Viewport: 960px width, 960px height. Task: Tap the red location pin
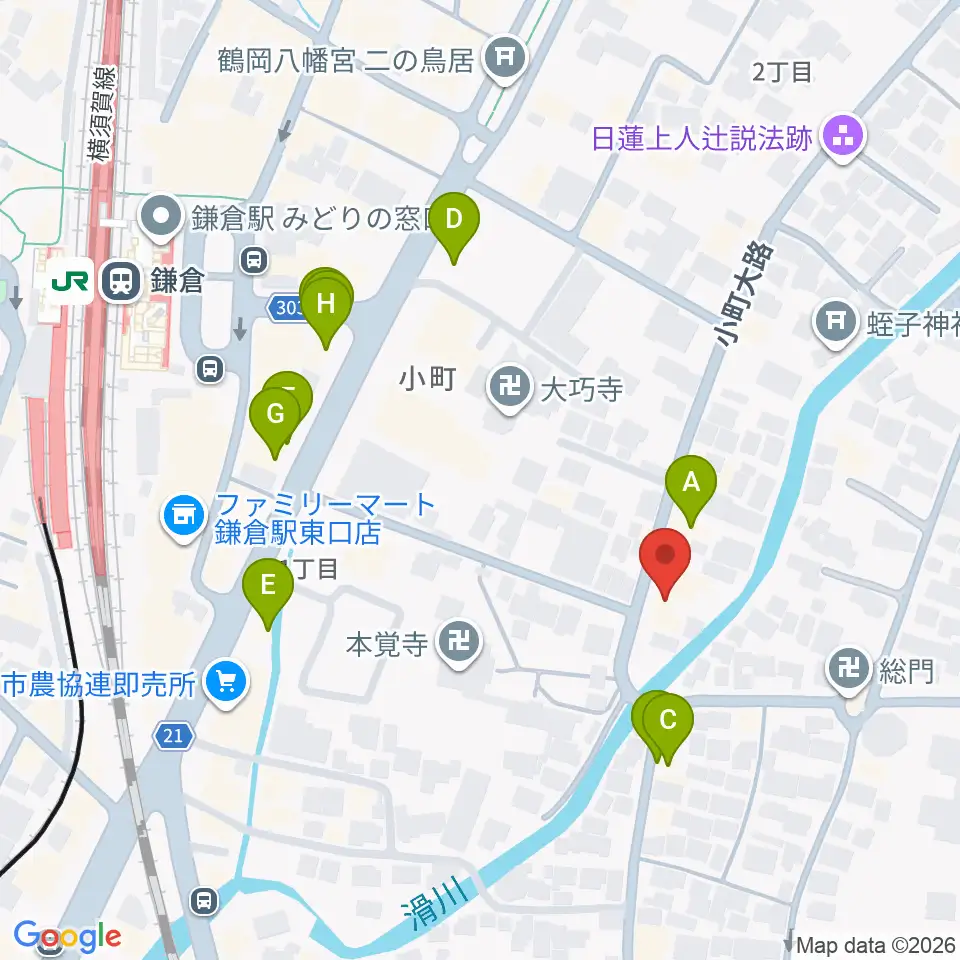tap(665, 563)
